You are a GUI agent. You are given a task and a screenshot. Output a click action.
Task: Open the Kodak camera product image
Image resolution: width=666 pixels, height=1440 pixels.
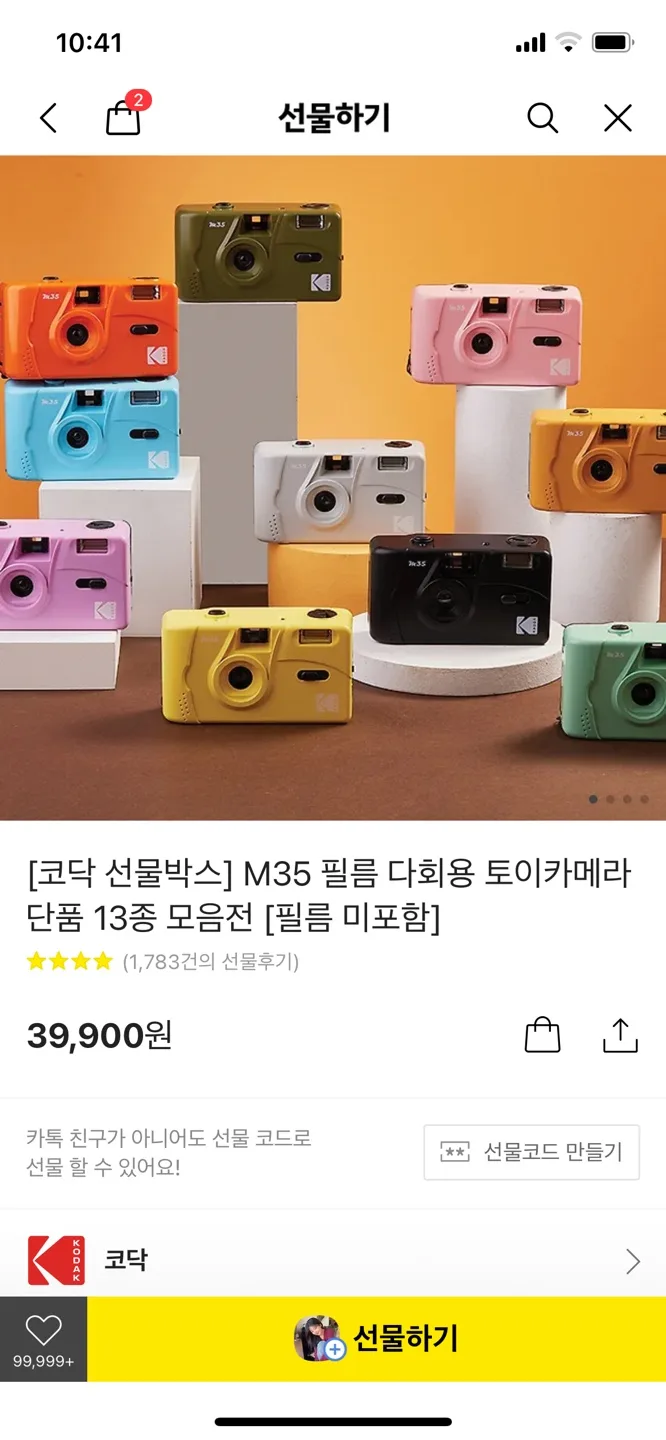[x=333, y=487]
